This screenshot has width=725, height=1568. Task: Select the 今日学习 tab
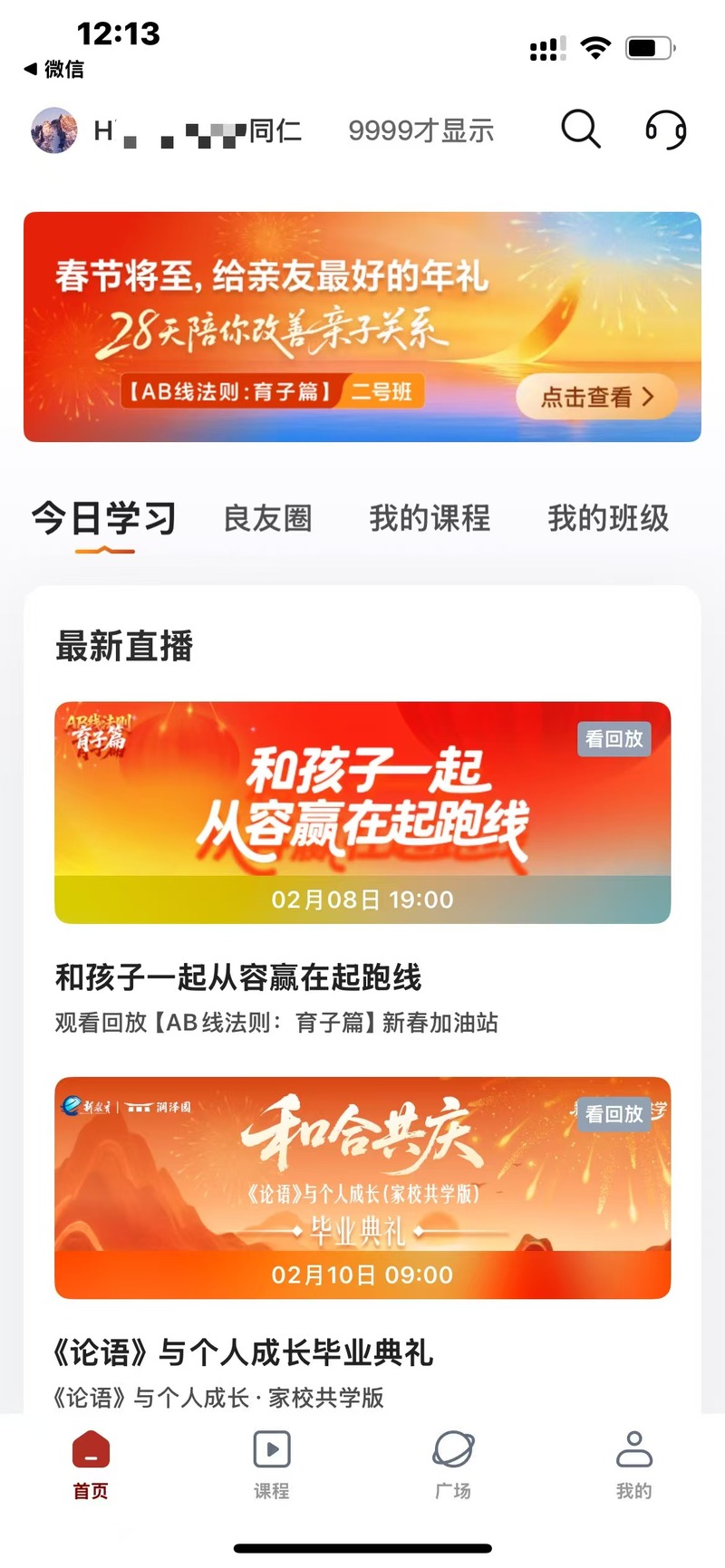(104, 519)
